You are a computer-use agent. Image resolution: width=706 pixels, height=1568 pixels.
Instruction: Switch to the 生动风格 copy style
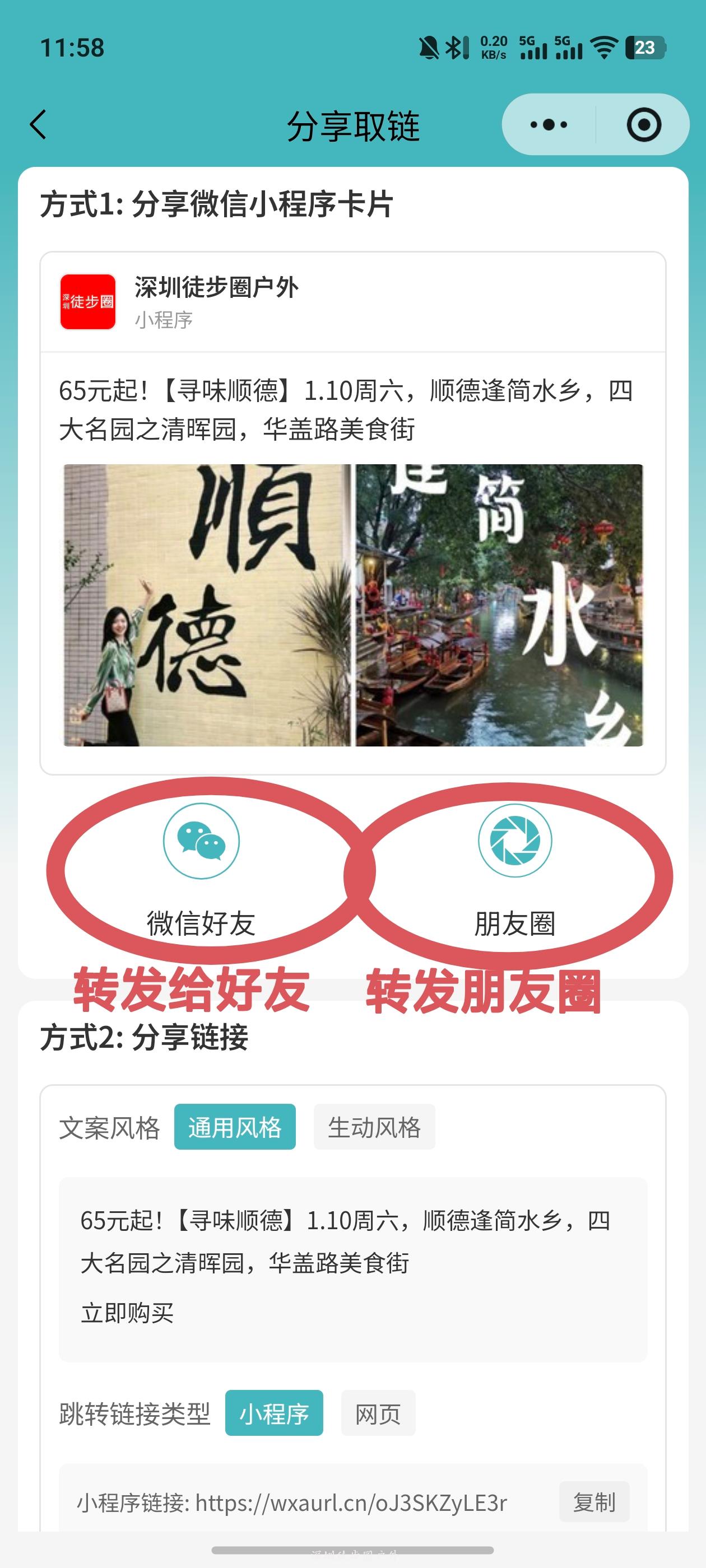(374, 1127)
